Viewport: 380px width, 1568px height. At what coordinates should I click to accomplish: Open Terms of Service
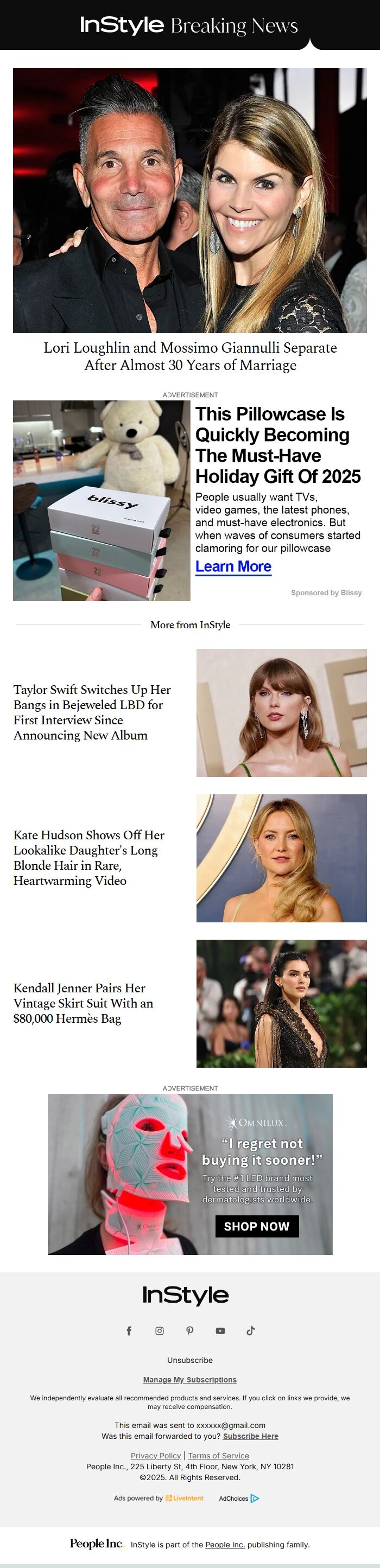[219, 1455]
